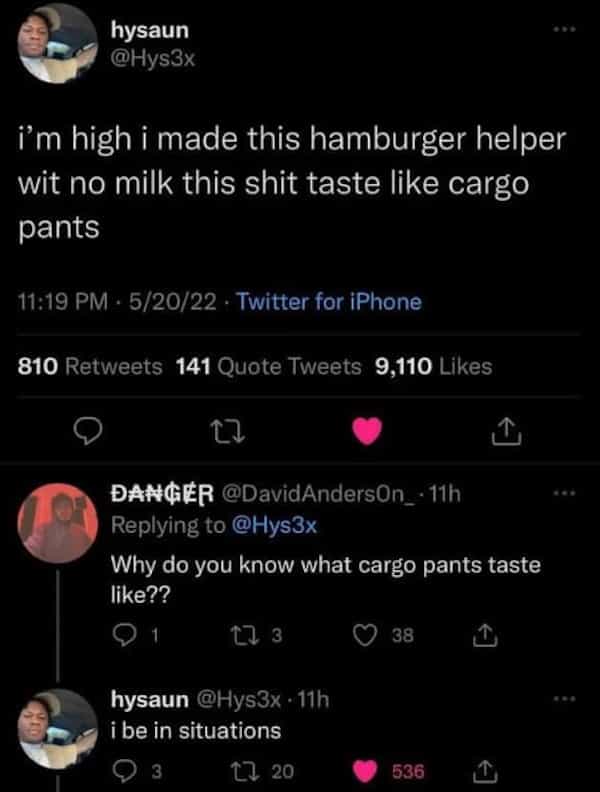600x792 pixels.
Task: See who gave the 9,110 Likes
Action: [432, 367]
